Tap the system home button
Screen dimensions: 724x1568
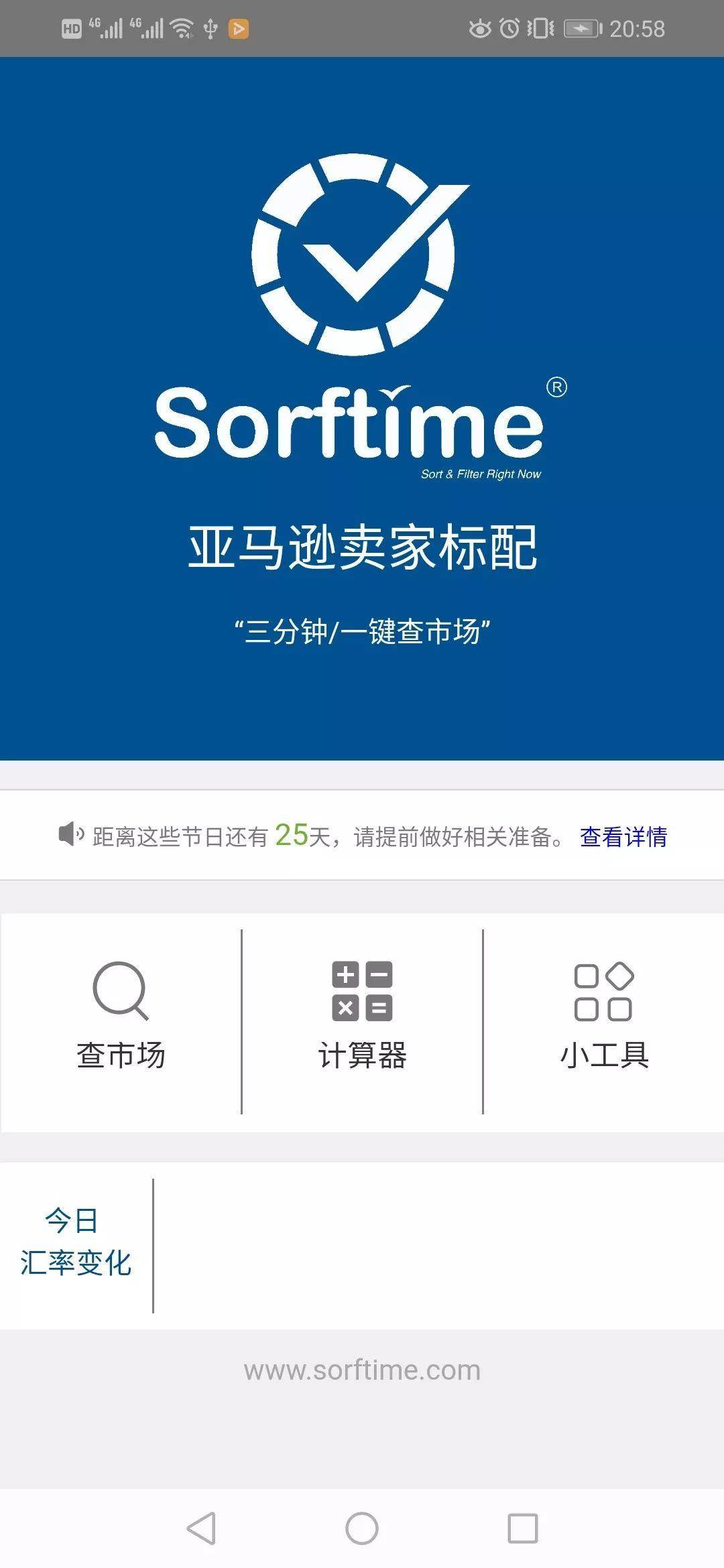[x=362, y=1528]
